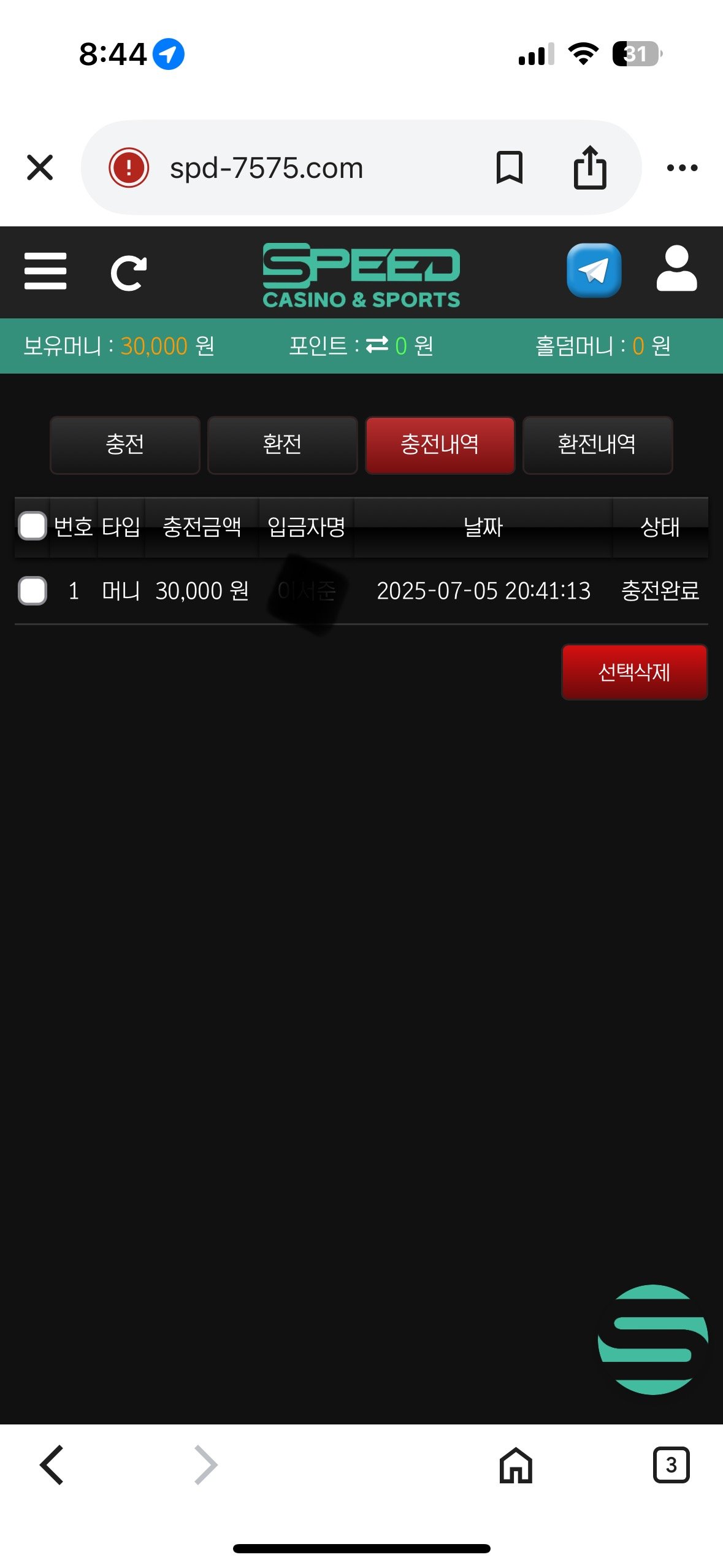Open the browser overflow menu
Viewport: 723px width, 1568px height.
pyautogui.click(x=682, y=167)
